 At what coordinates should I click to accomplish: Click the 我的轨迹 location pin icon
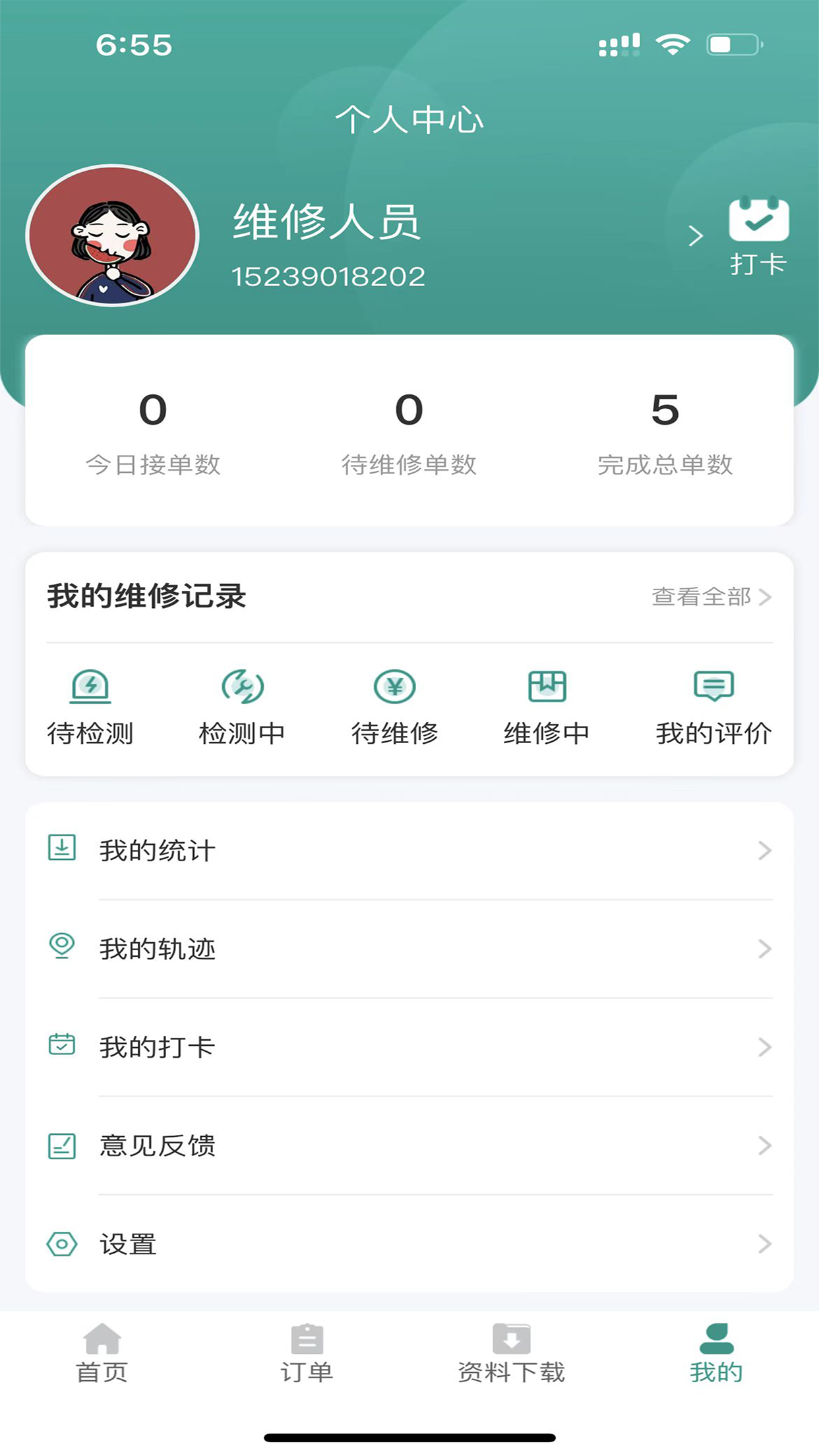61,948
